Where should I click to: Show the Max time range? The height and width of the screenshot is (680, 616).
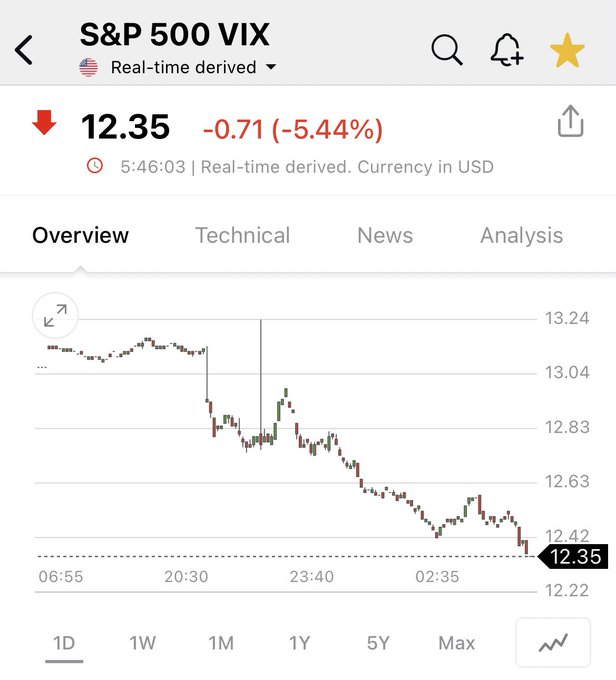pyautogui.click(x=456, y=643)
